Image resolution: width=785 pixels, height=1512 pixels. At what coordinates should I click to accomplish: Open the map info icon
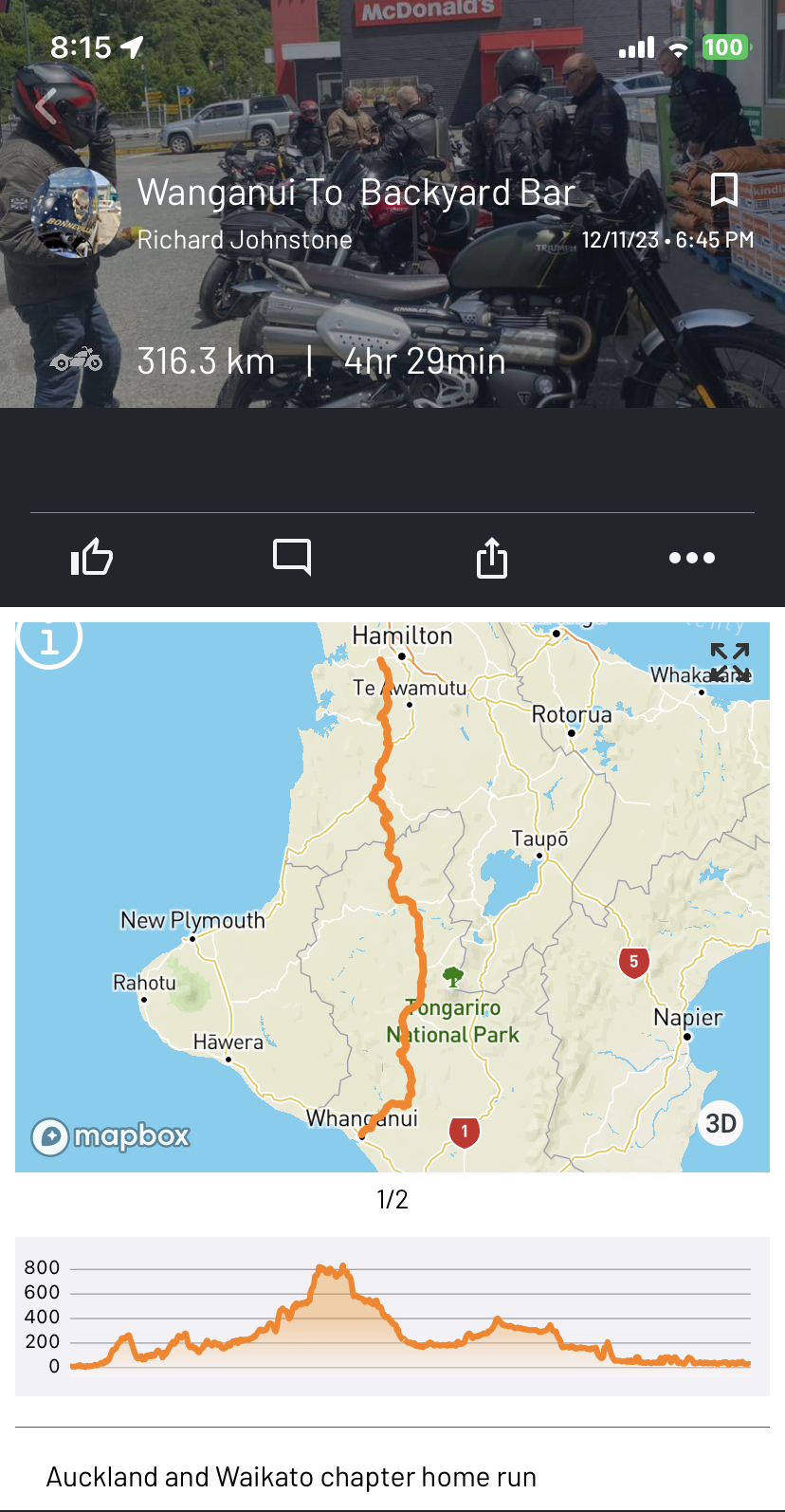click(x=49, y=641)
